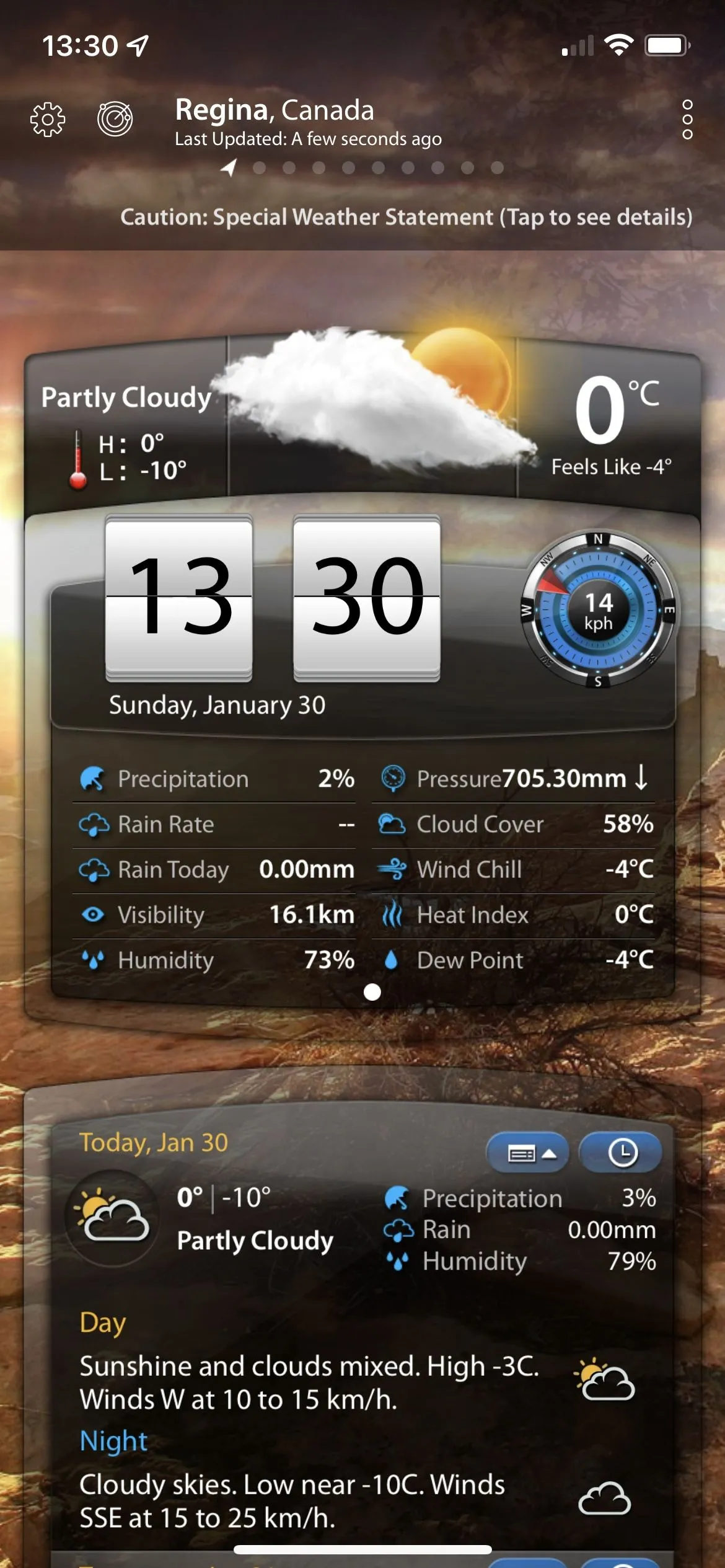Switch to hourly forecast via clock button
Image resolution: width=725 pixels, height=1568 pixels.
[x=622, y=1153]
